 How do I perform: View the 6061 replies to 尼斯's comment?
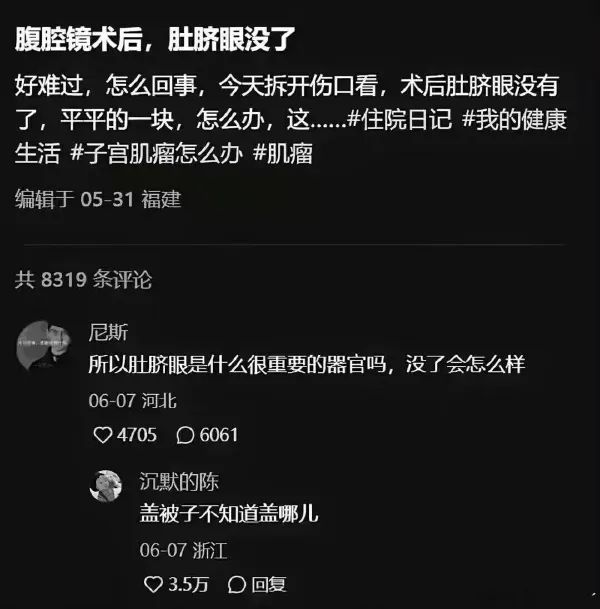[x=185, y=435]
